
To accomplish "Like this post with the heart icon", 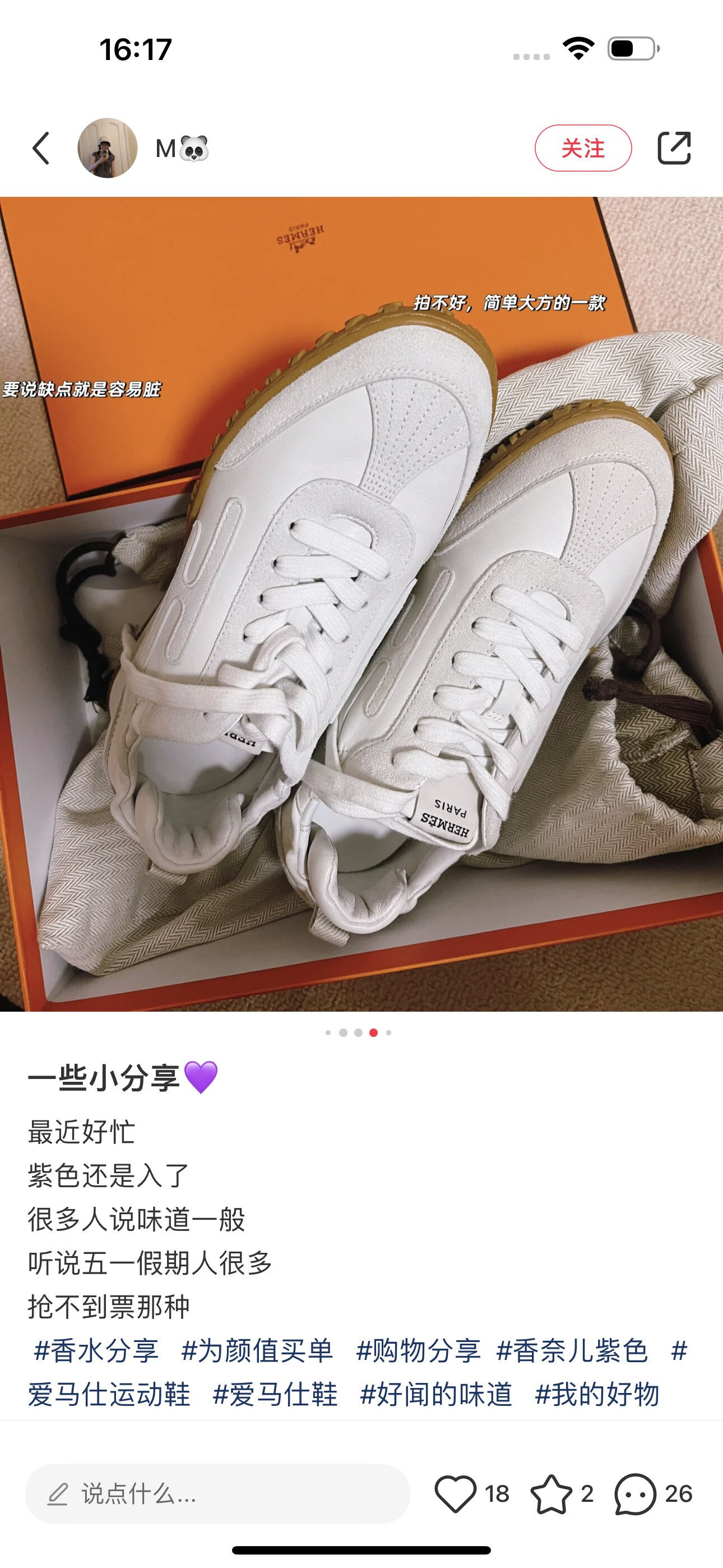I will click(x=455, y=1494).
